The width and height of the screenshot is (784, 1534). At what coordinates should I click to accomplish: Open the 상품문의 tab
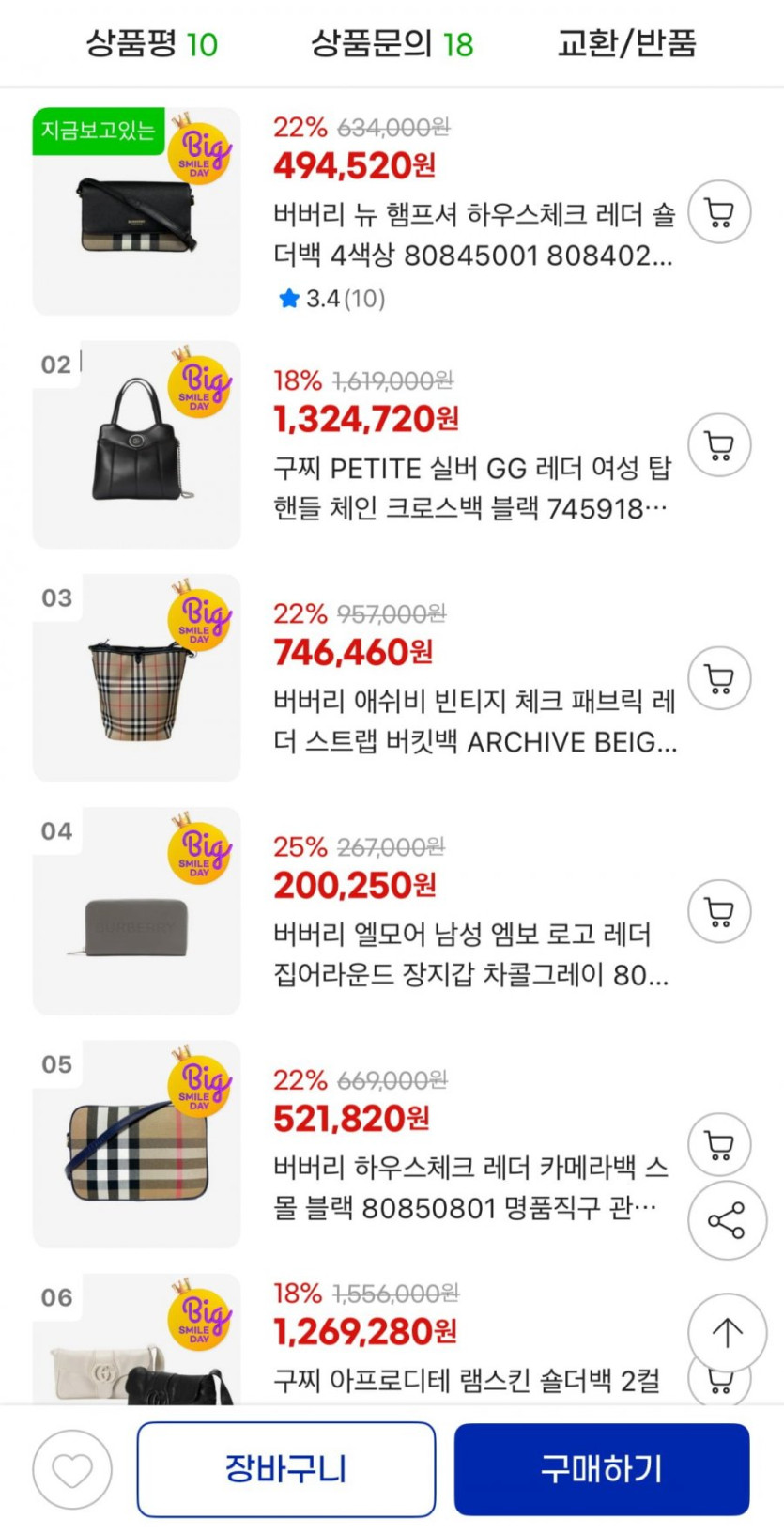click(392, 43)
